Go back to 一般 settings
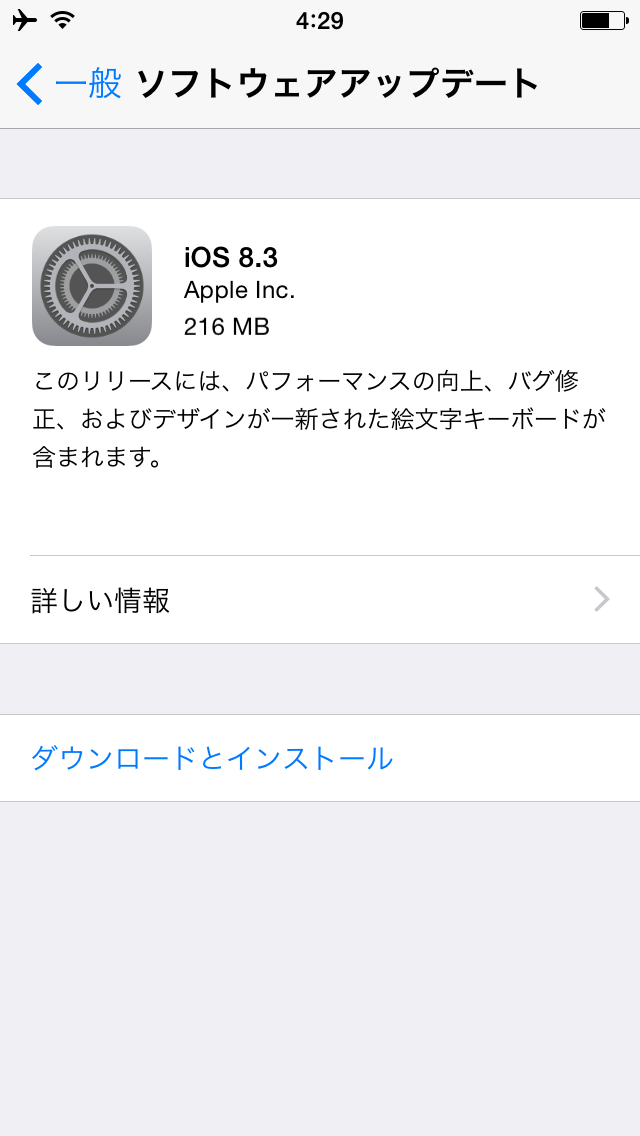 pyautogui.click(x=69, y=84)
